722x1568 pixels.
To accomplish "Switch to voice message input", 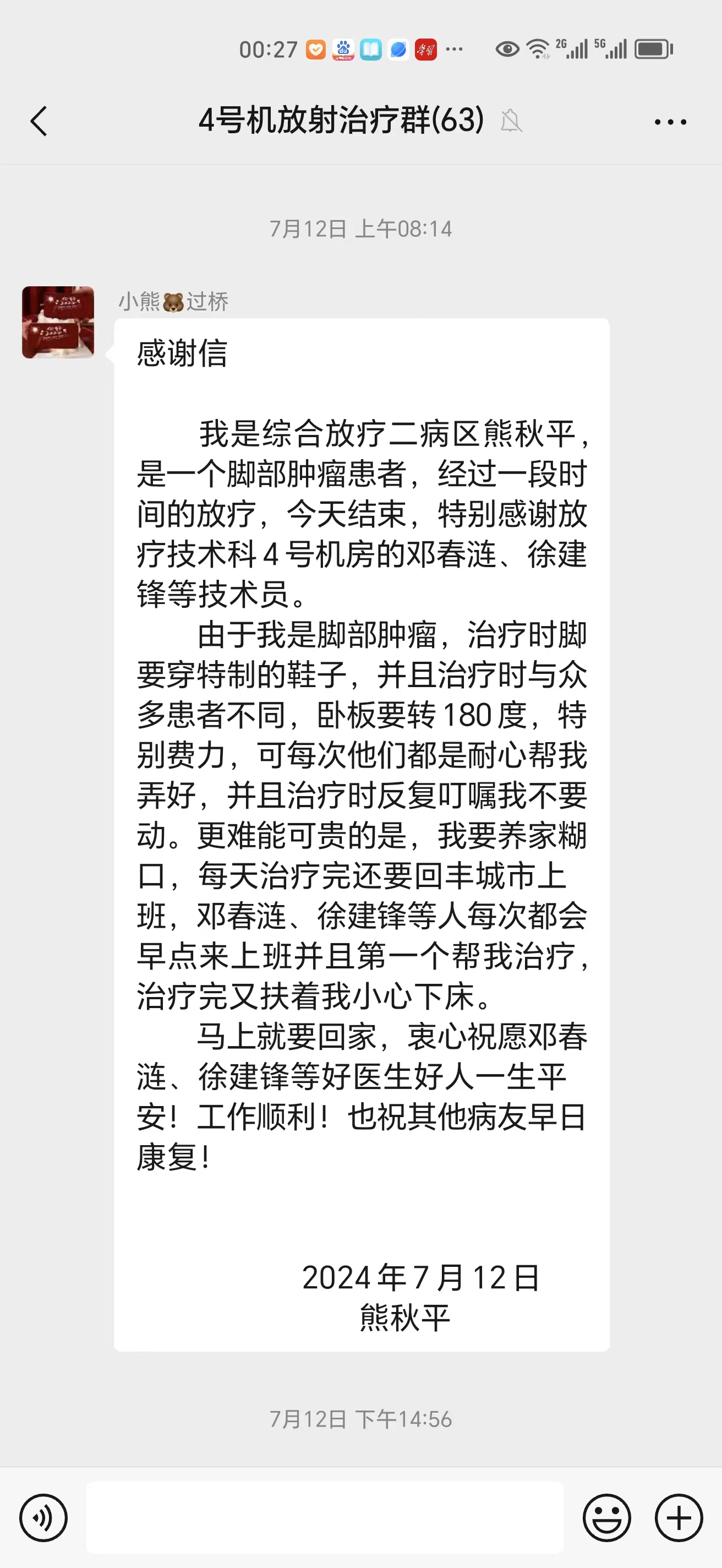I will click(43, 1517).
